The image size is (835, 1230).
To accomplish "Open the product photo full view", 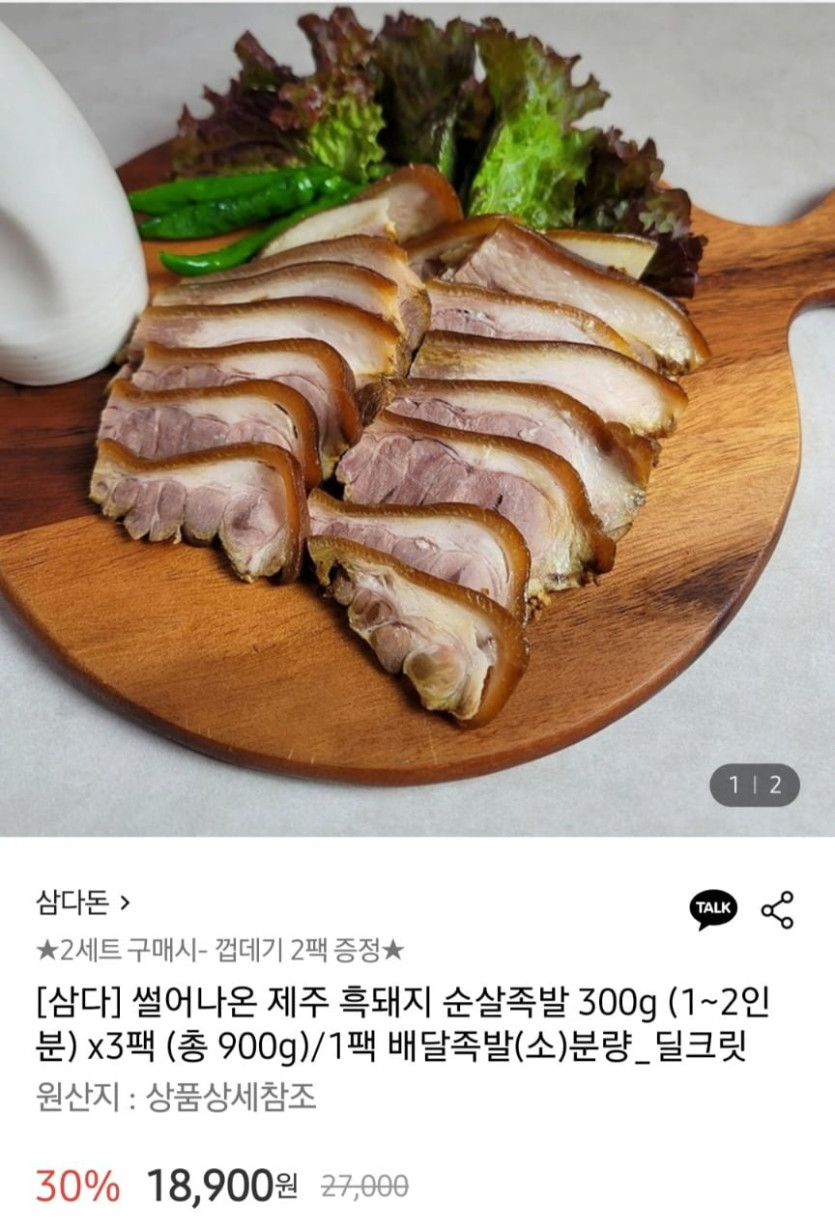I will (417, 420).
